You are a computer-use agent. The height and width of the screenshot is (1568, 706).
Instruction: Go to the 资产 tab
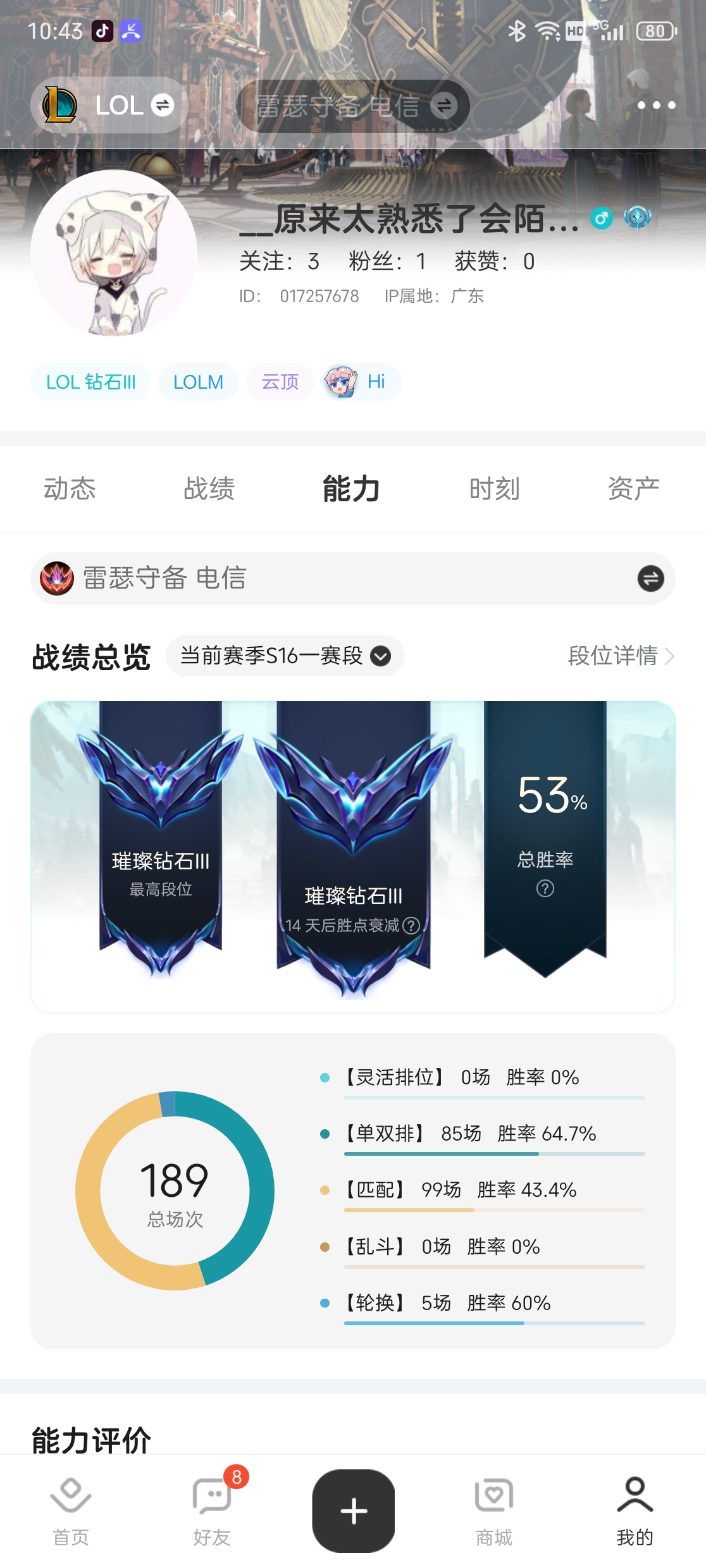[633, 489]
